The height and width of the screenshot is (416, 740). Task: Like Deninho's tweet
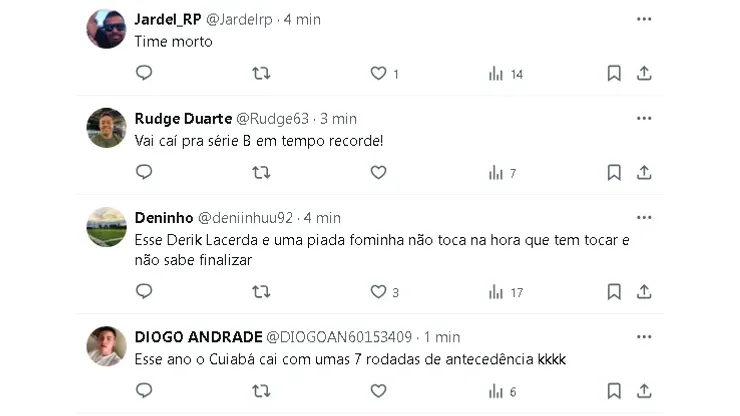[378, 292]
